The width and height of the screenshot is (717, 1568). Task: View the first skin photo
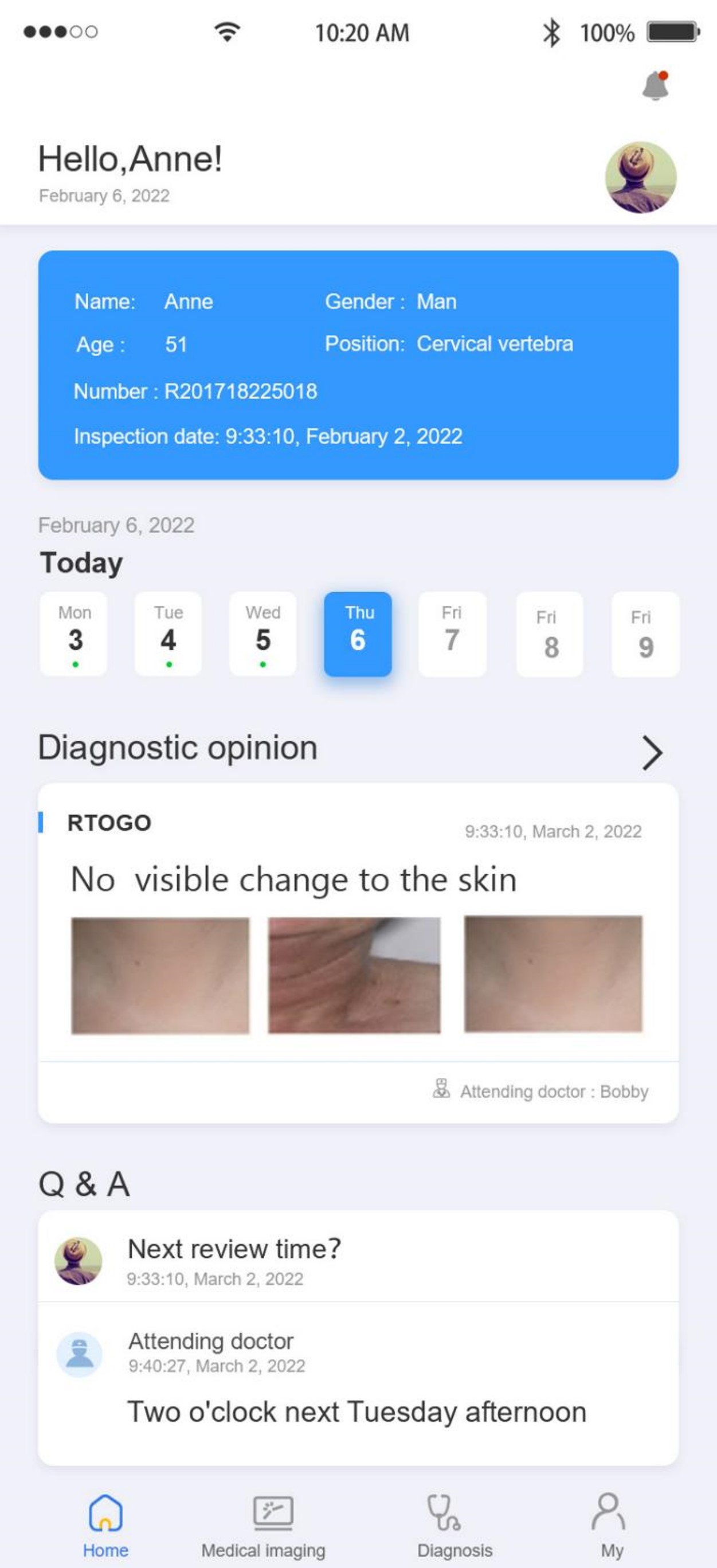tap(160, 975)
